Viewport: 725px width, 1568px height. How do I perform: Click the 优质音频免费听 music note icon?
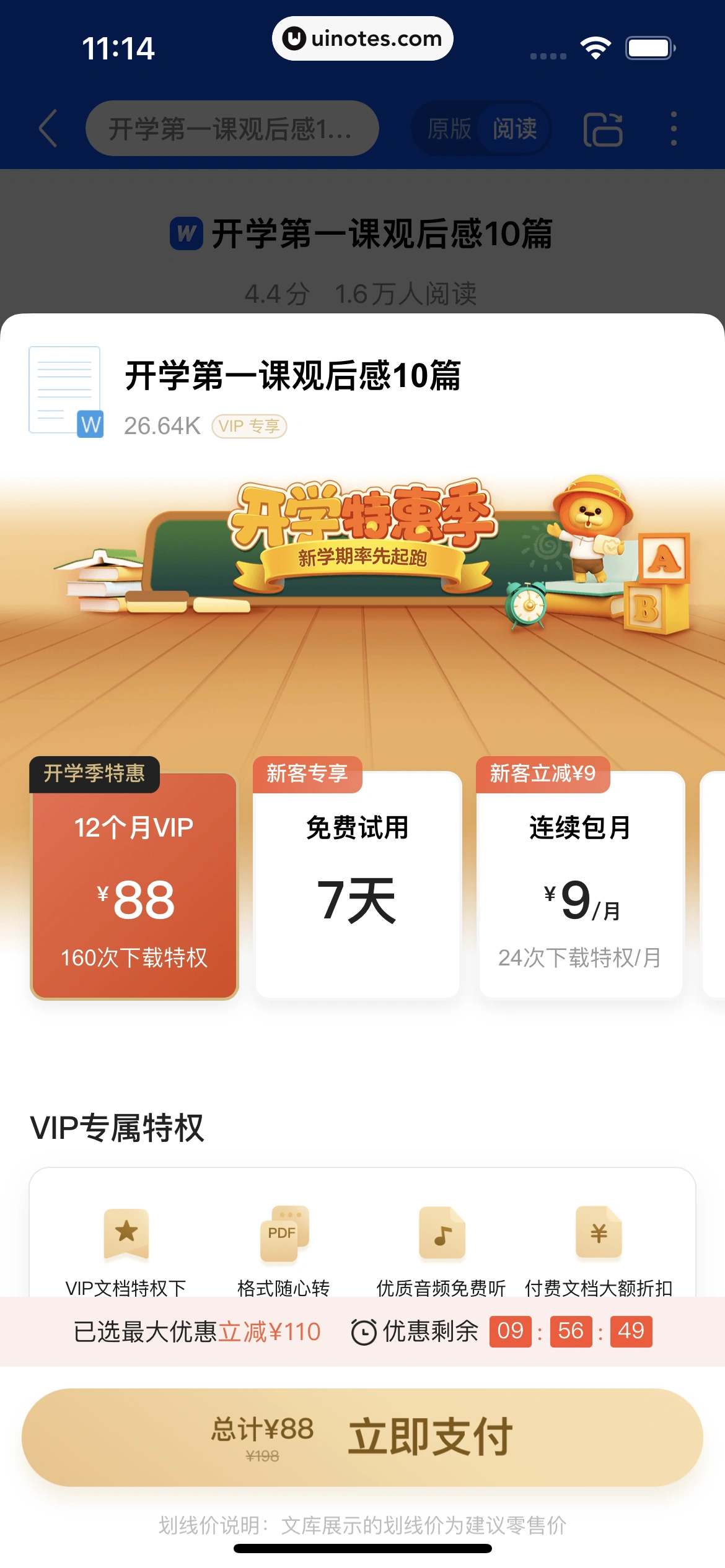[441, 1234]
